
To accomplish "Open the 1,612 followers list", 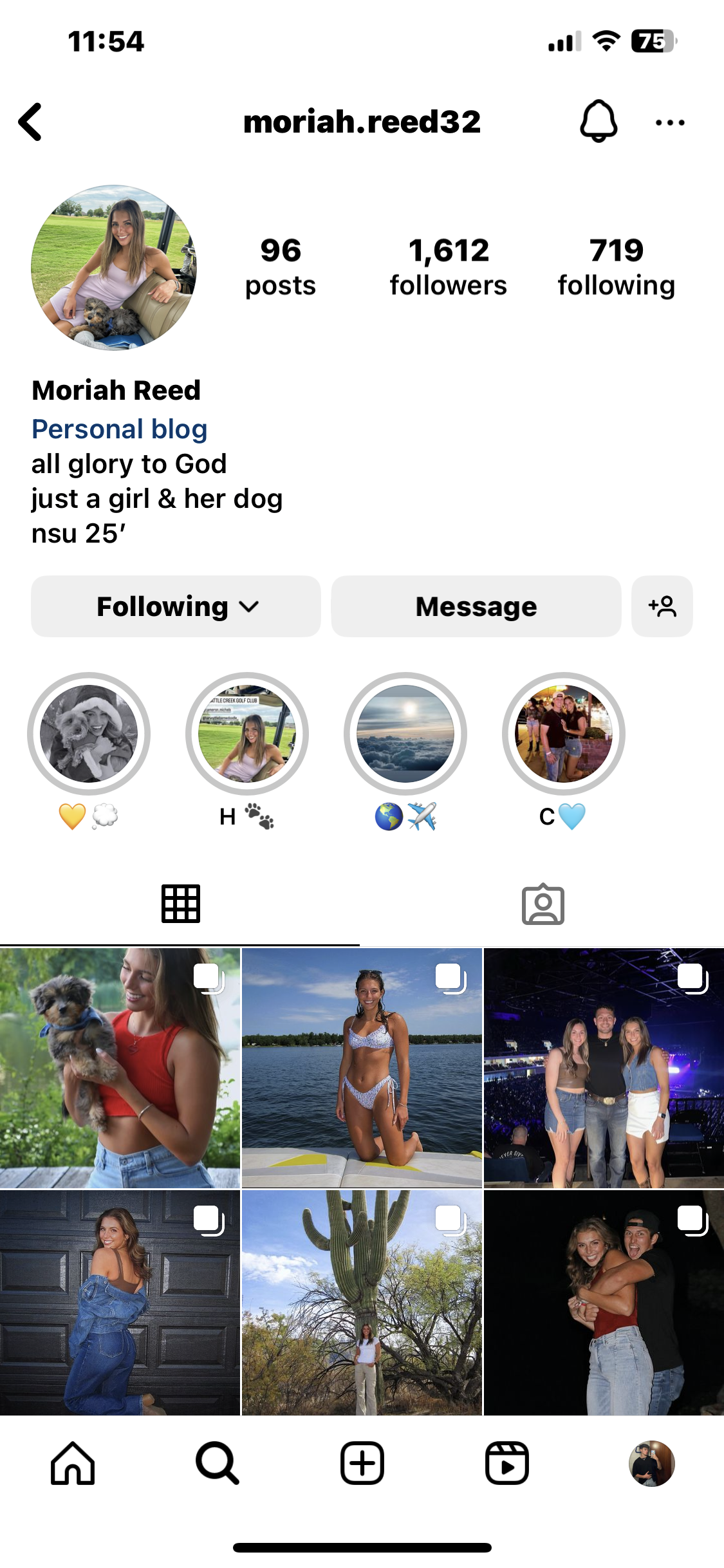I will (x=448, y=267).
